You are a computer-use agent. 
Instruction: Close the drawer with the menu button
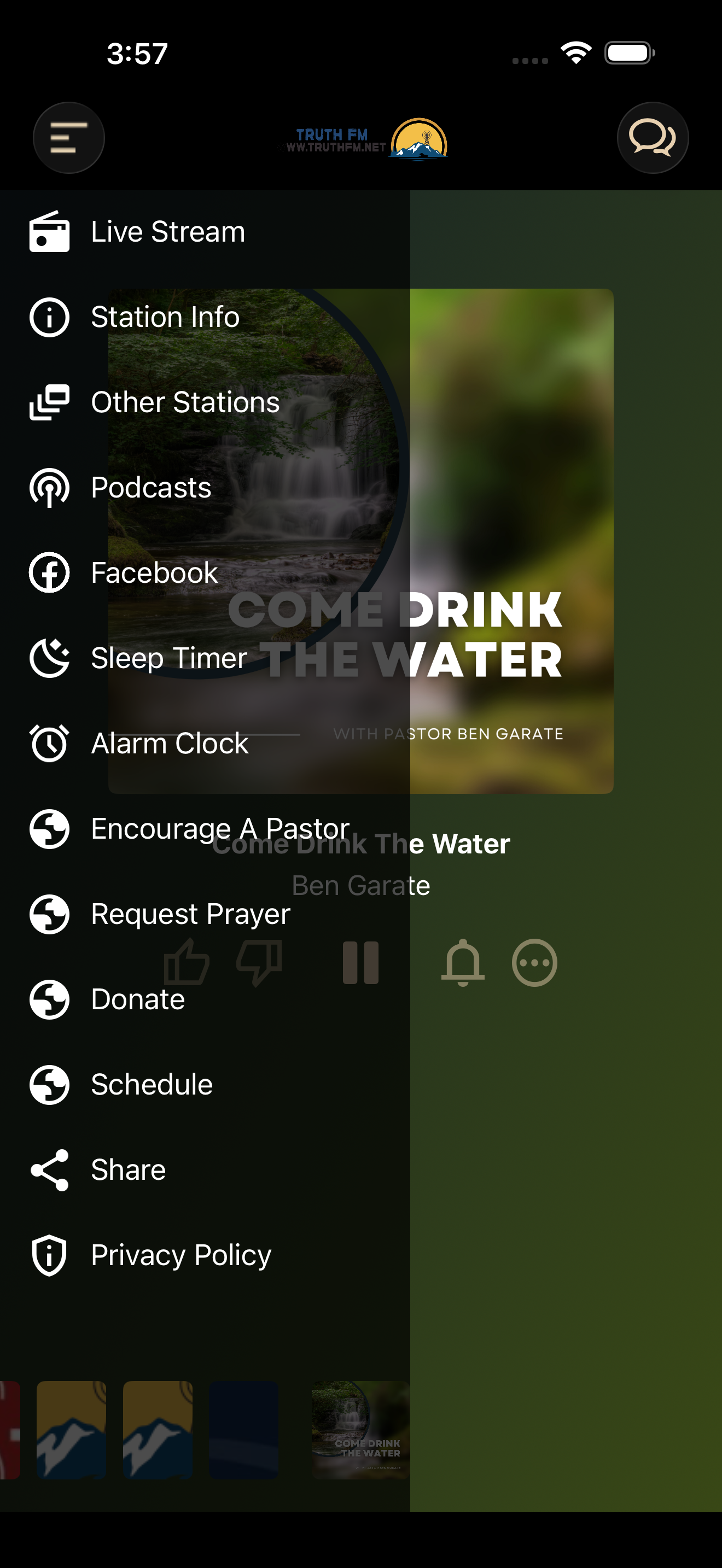[x=68, y=138]
